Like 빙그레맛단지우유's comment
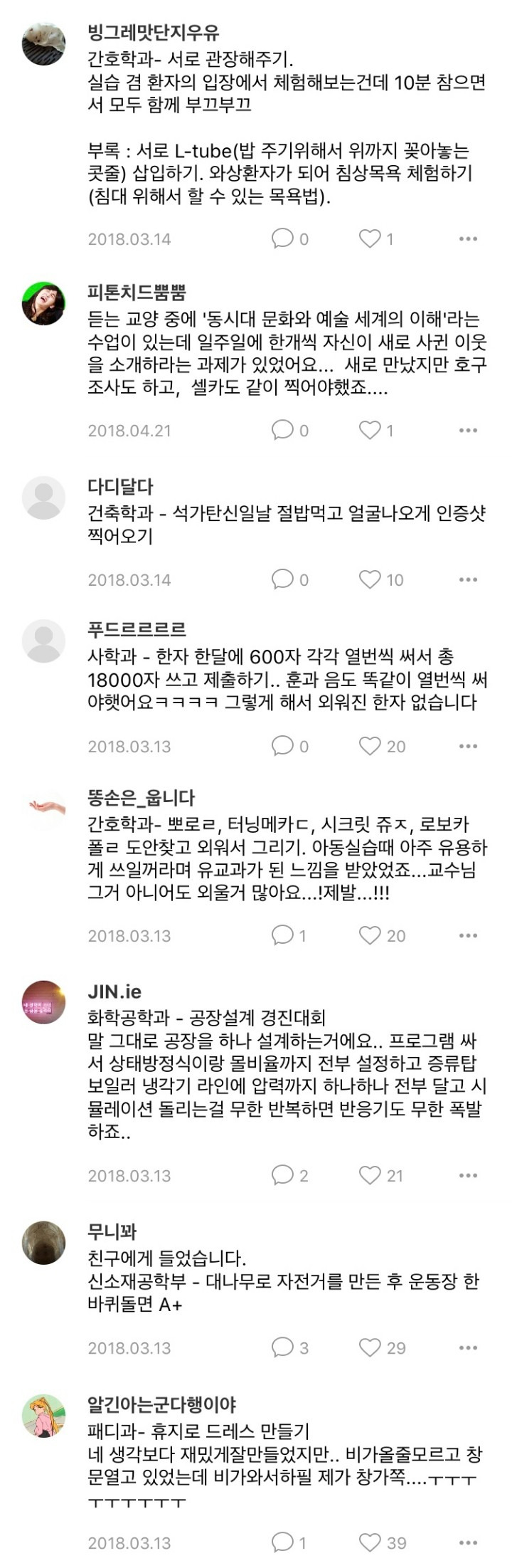This screenshot has width=512, height=1568. (370, 238)
